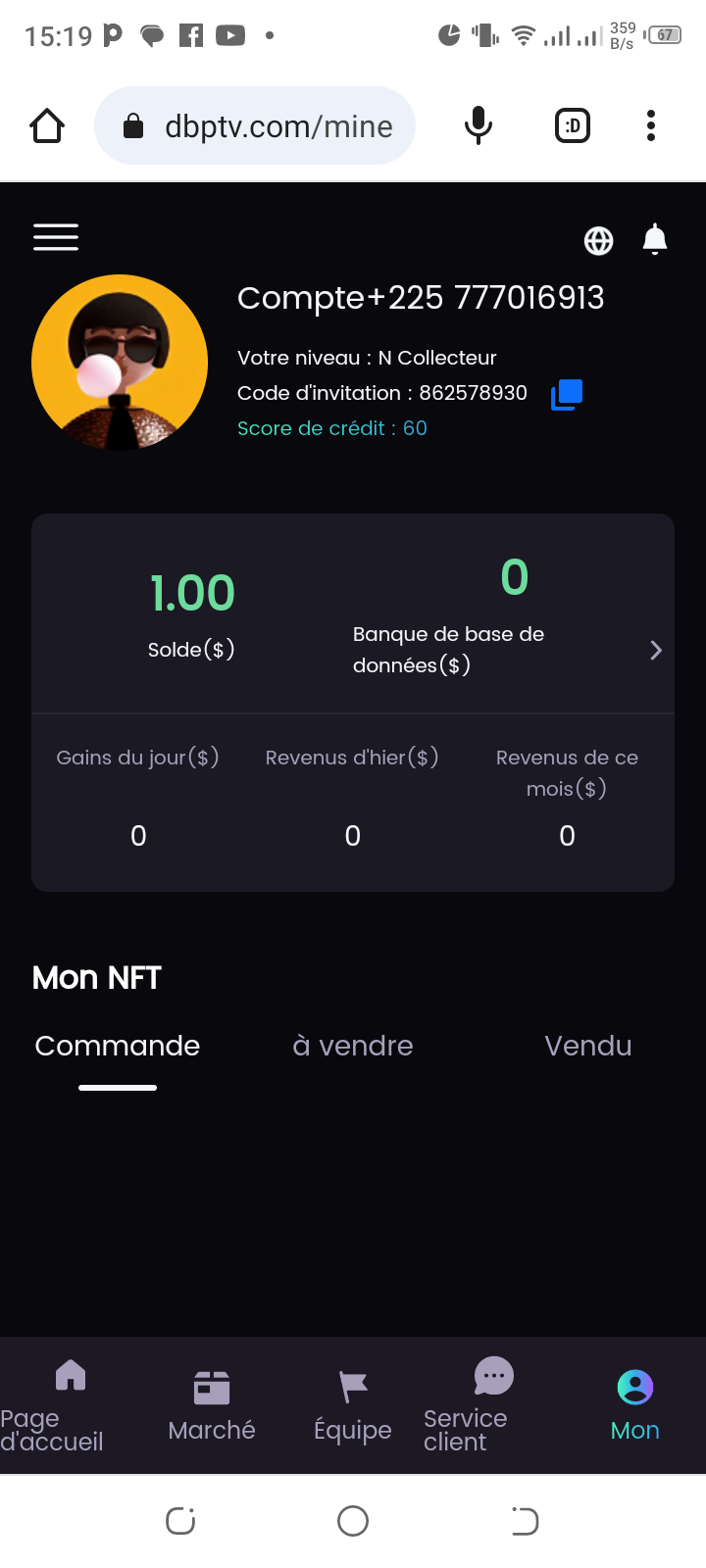This screenshot has height=1568, width=706.
Task: Select the Mon tab
Action: (635, 1405)
